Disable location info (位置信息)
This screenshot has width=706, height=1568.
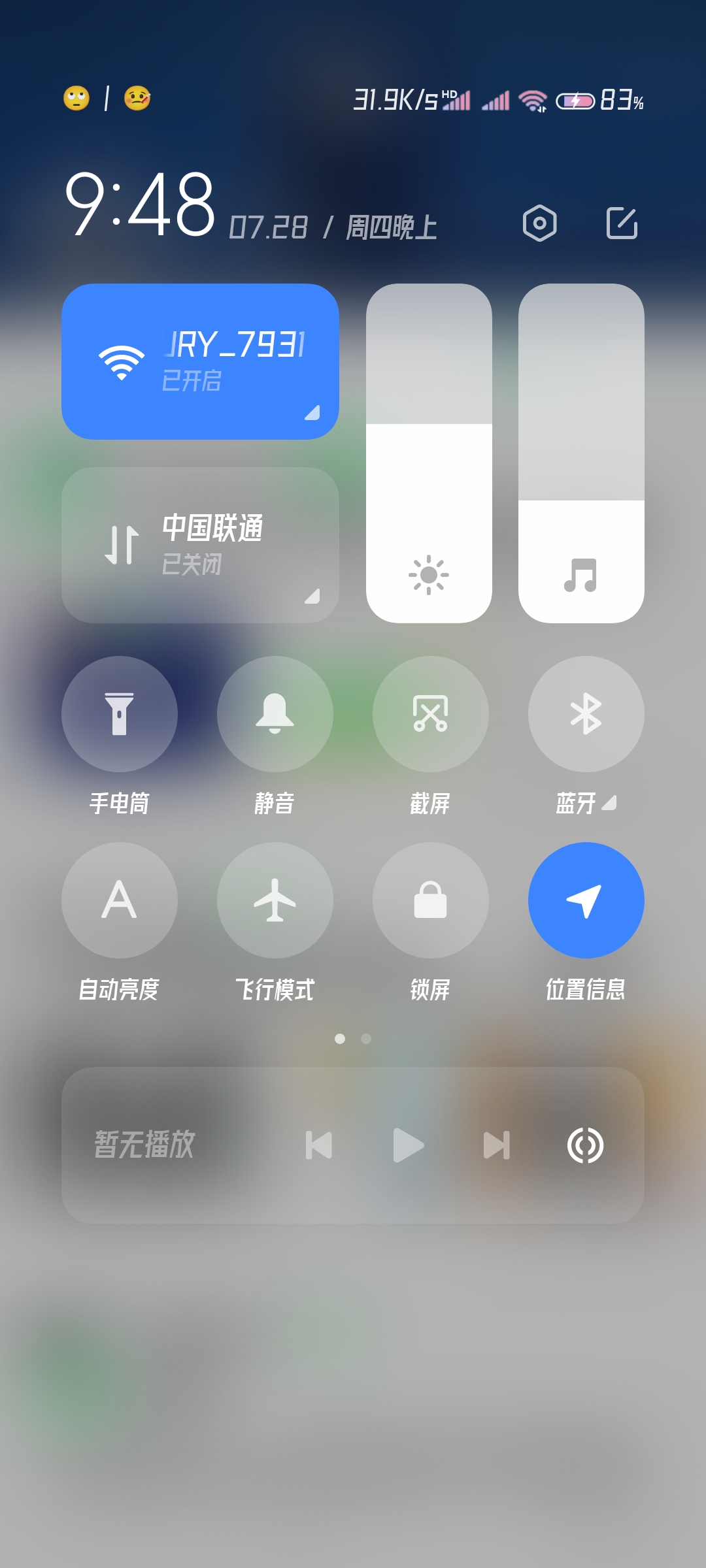tap(586, 900)
